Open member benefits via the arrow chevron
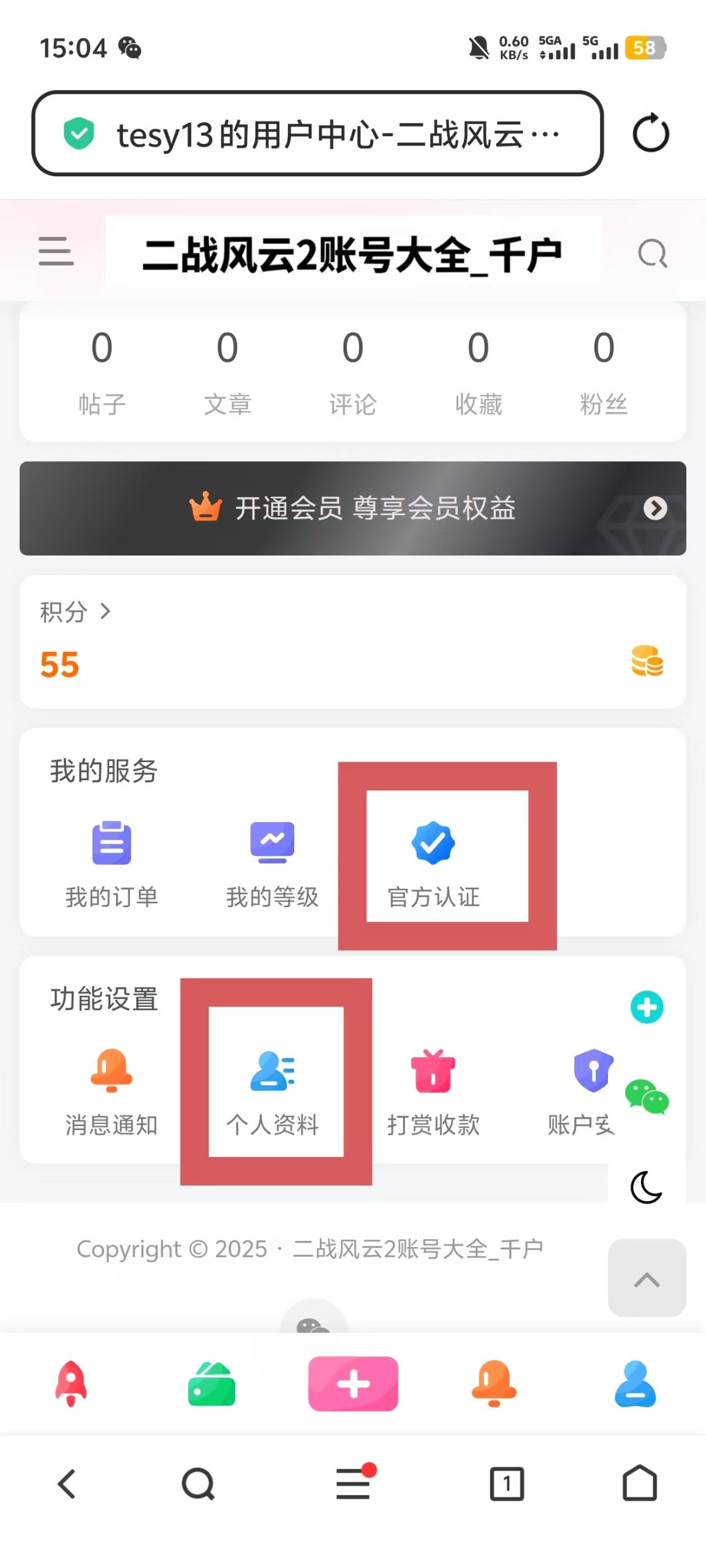706x1568 pixels. (x=655, y=509)
